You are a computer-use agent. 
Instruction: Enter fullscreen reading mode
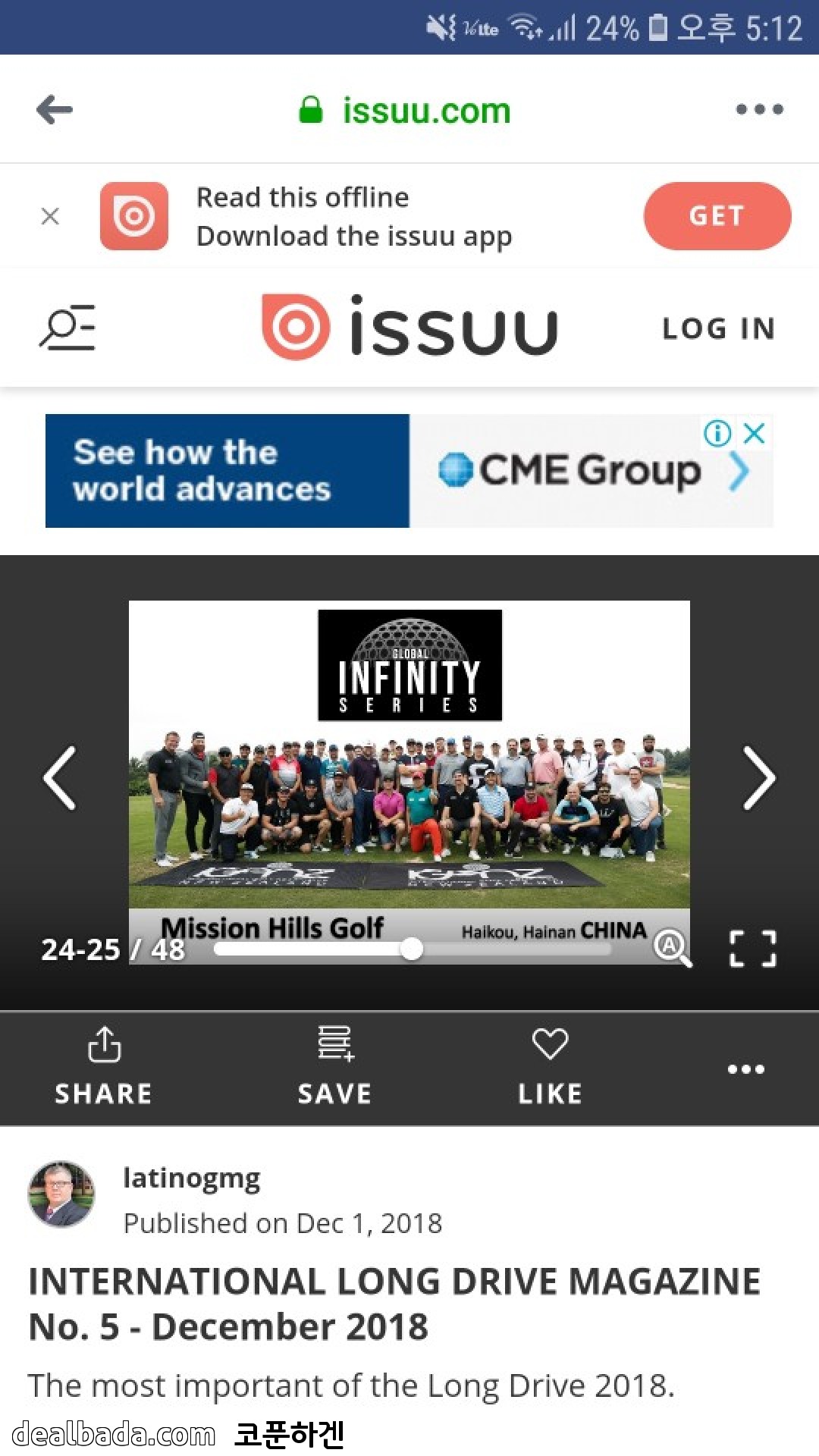coord(752,949)
